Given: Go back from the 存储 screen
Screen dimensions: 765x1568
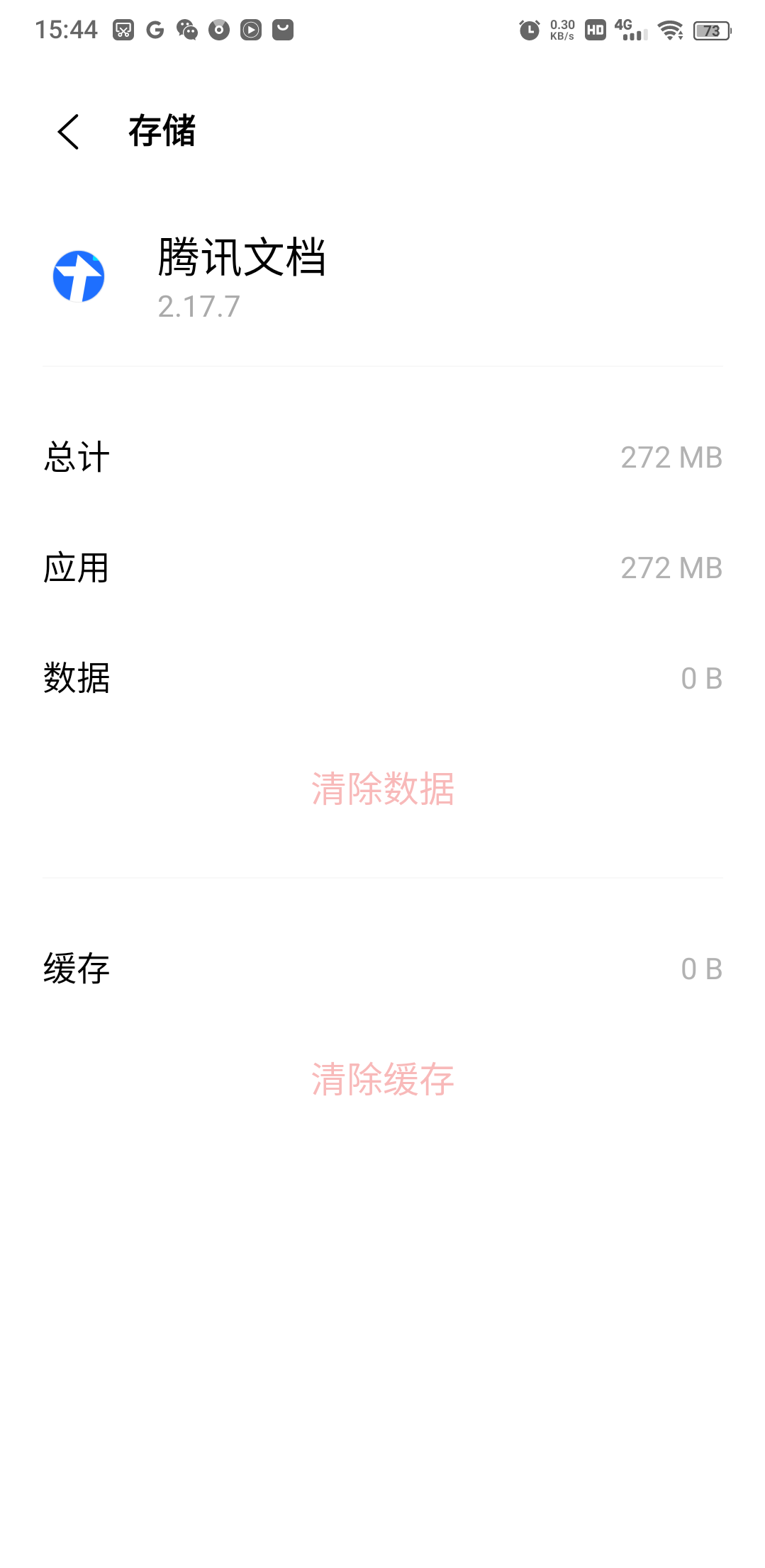Looking at the screenshot, I should (x=69, y=132).
